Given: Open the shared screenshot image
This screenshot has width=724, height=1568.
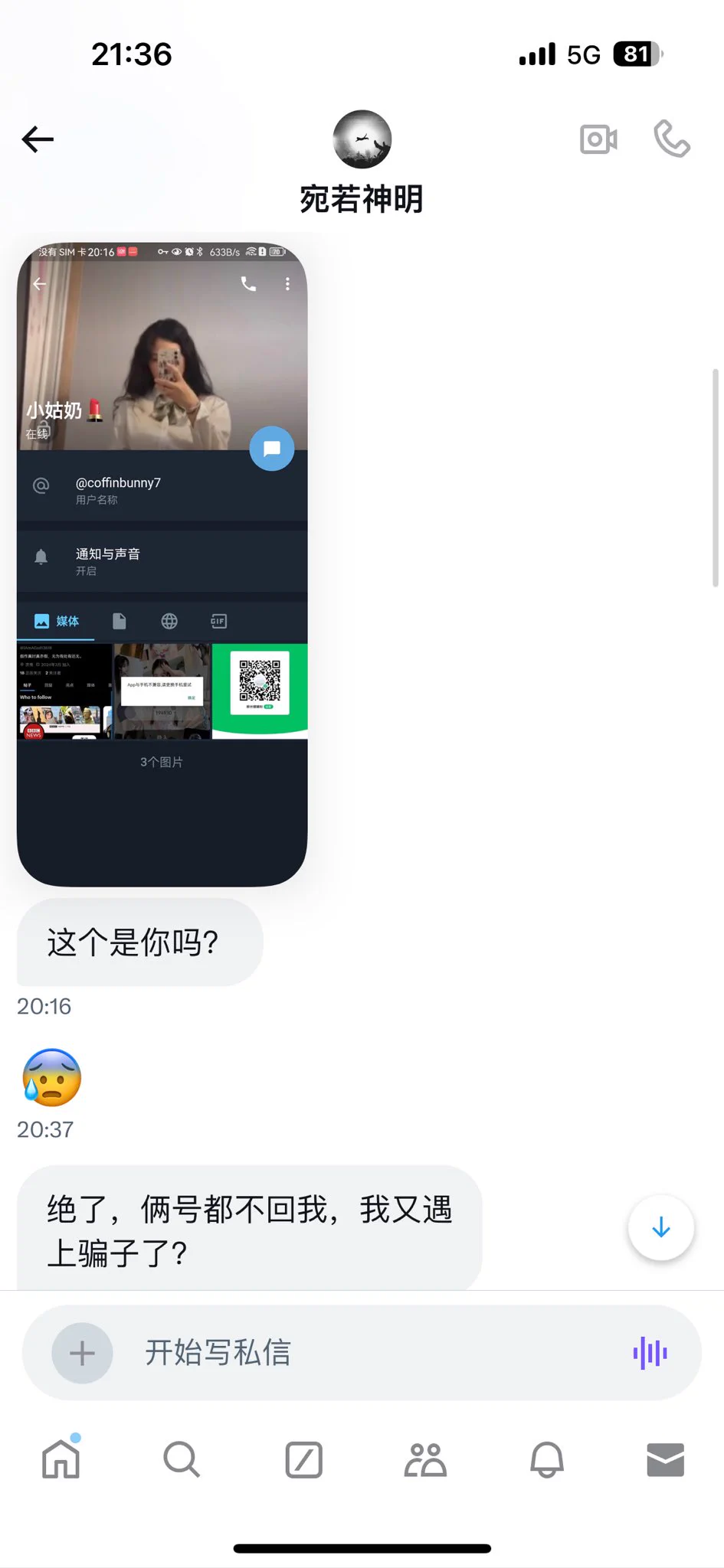Looking at the screenshot, I should tap(162, 564).
